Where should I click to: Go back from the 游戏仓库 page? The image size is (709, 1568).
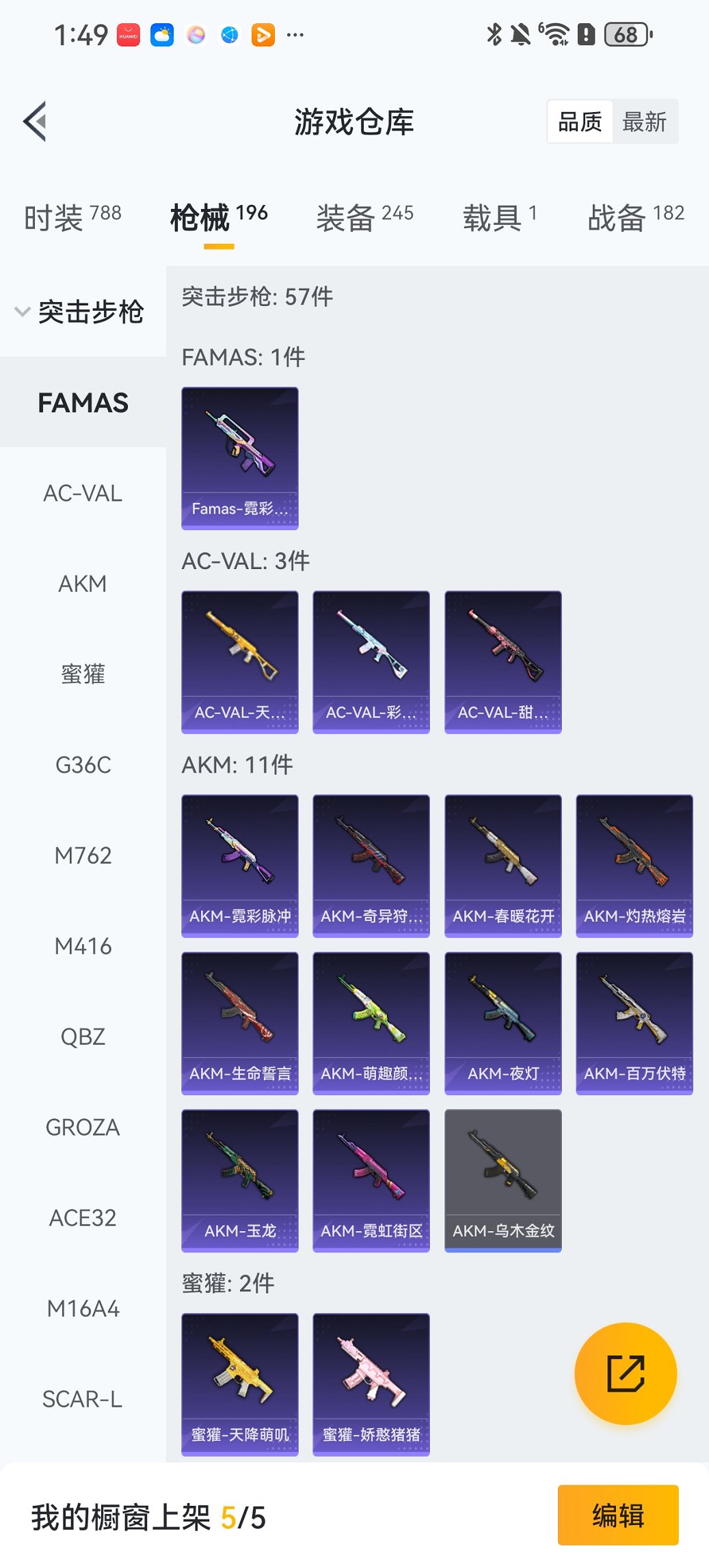tap(36, 122)
